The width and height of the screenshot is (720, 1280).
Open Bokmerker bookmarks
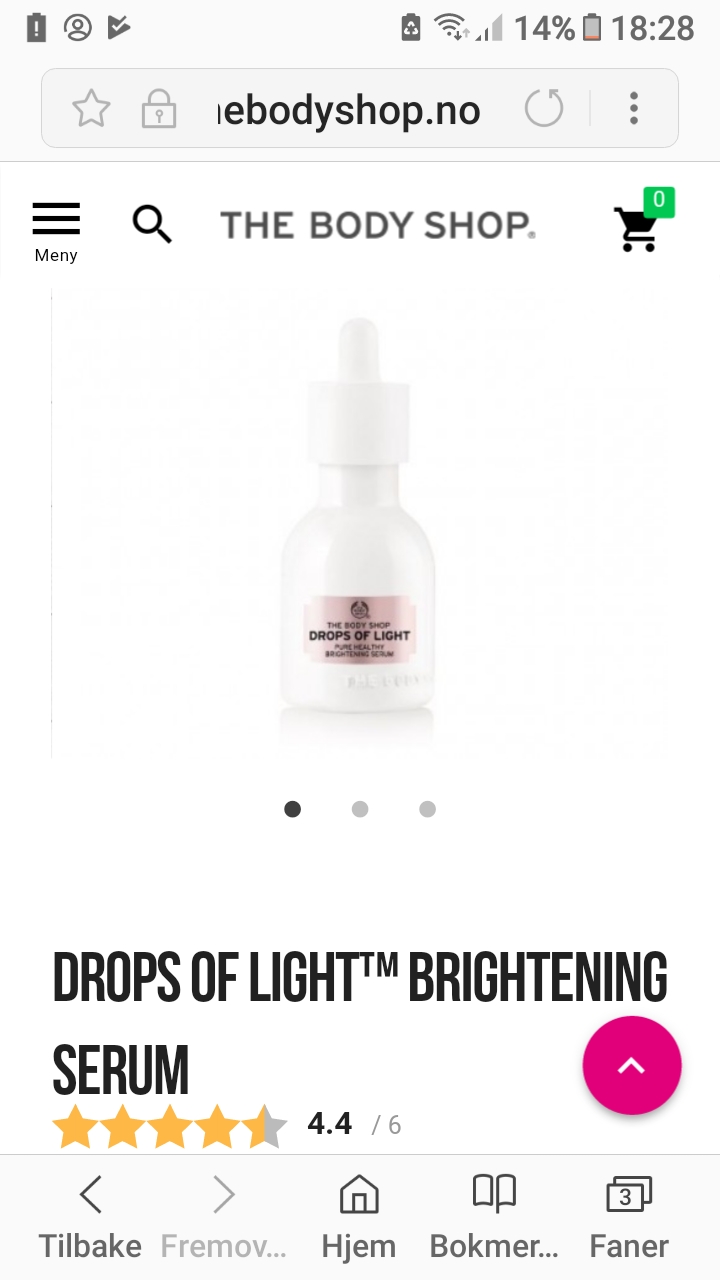[x=494, y=1216]
